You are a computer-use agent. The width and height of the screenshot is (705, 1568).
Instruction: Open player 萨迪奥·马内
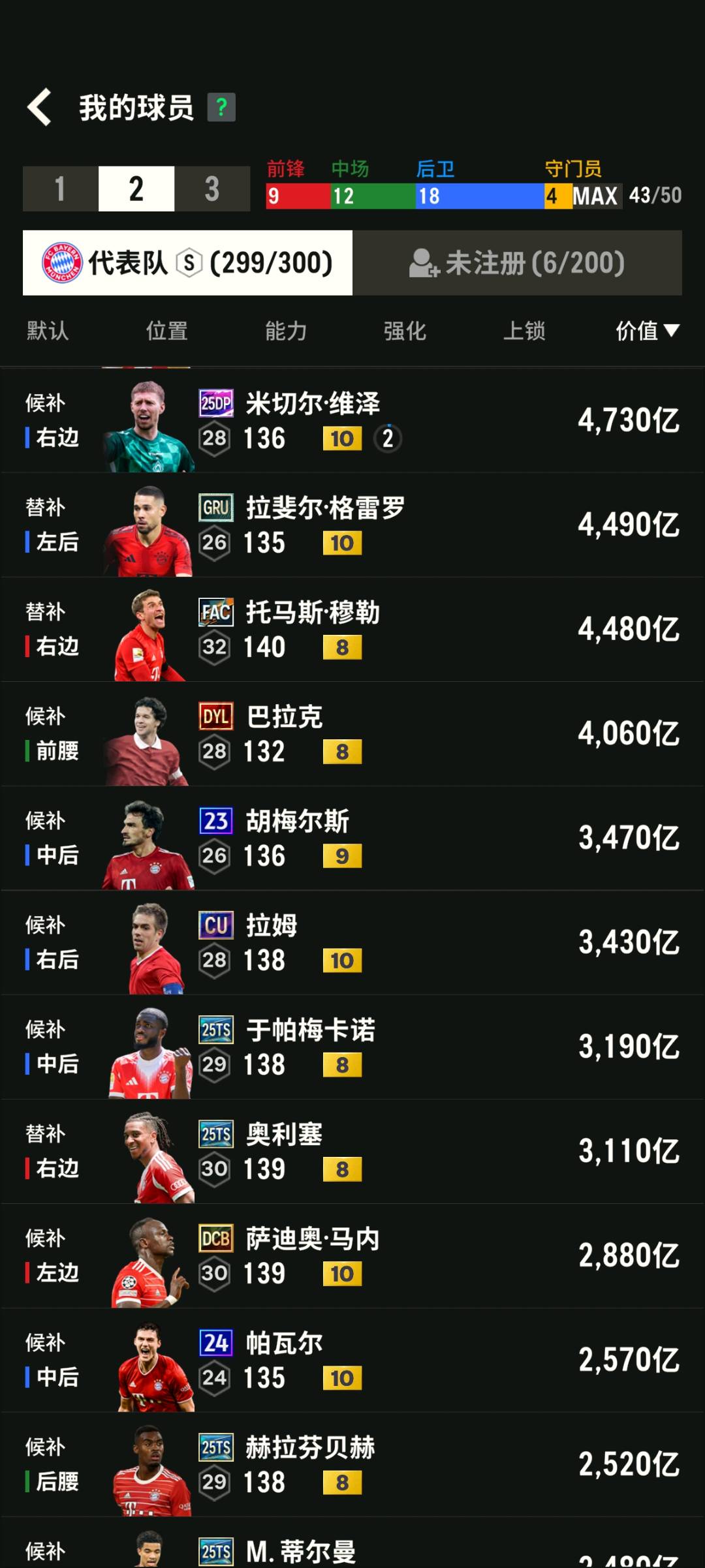point(352,1256)
